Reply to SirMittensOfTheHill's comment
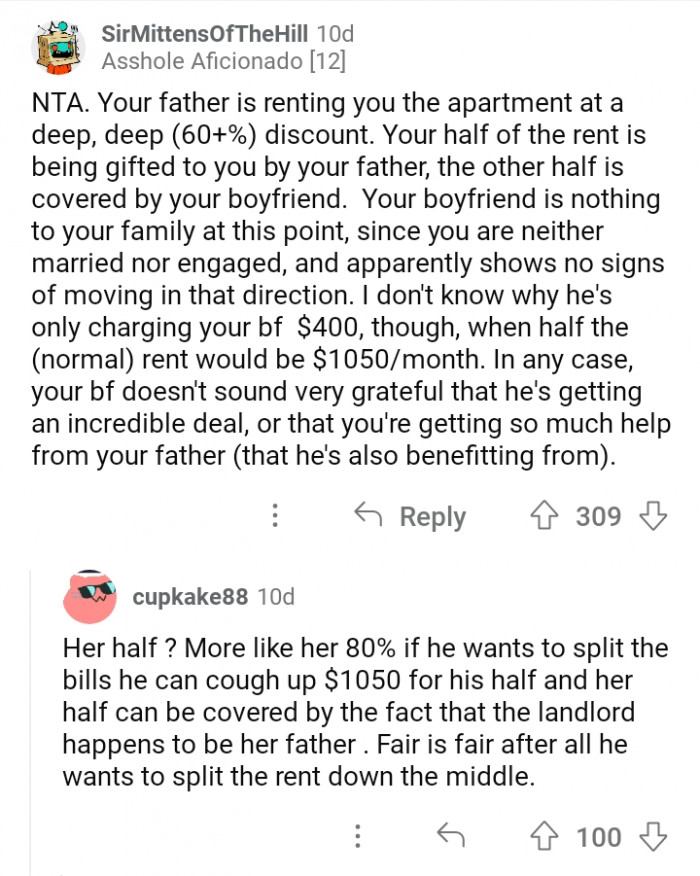The height and width of the screenshot is (876, 700). (x=412, y=516)
